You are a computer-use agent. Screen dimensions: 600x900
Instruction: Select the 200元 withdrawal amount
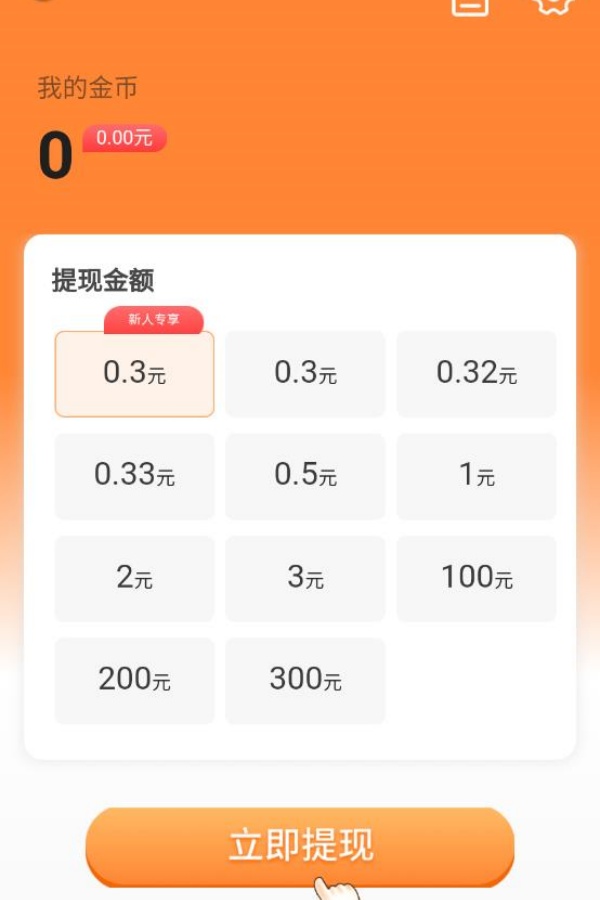click(x=134, y=680)
